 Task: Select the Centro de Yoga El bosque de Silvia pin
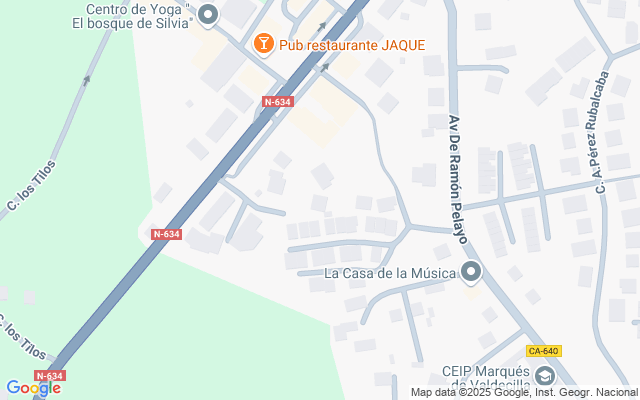pyautogui.click(x=208, y=16)
